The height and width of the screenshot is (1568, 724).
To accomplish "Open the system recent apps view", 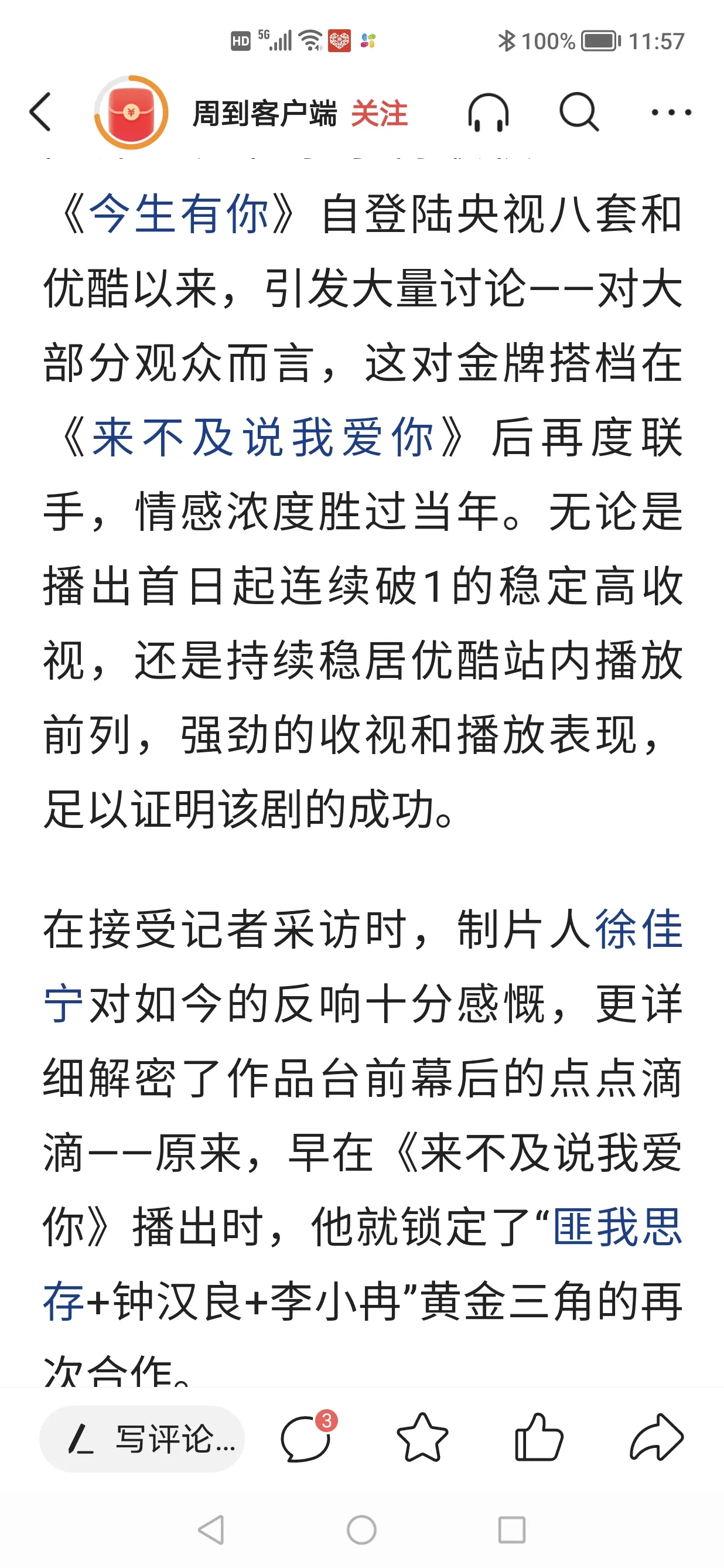I will (x=512, y=1530).
